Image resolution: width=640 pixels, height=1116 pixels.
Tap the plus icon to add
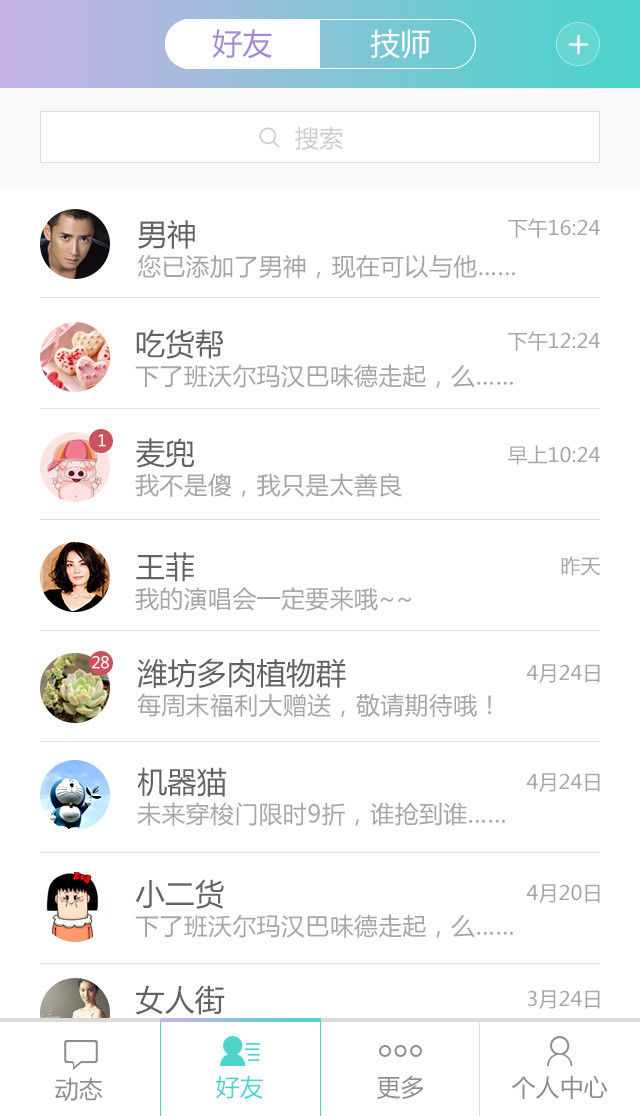click(x=577, y=45)
